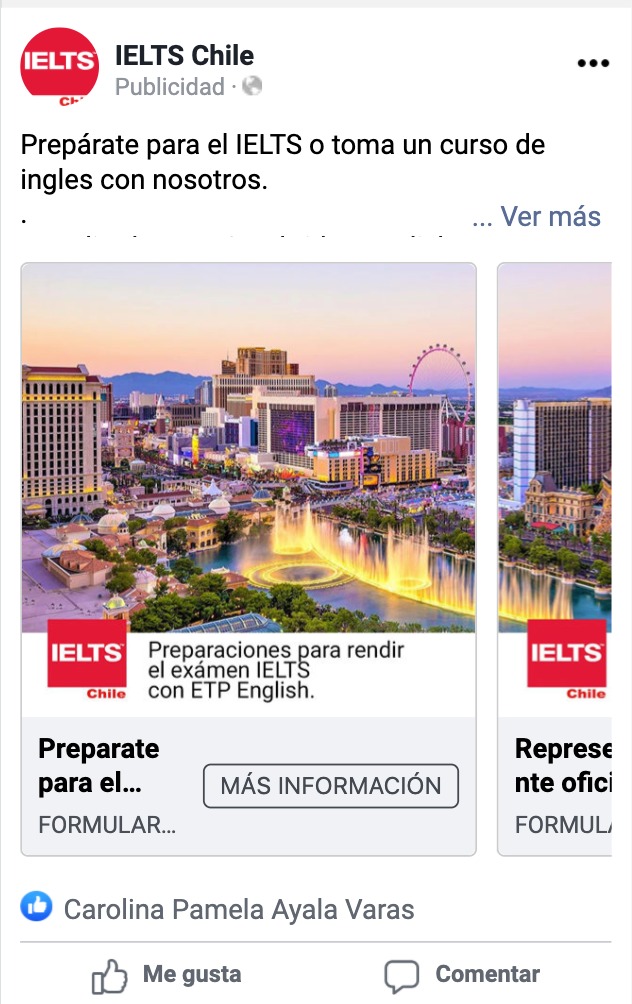Image resolution: width=632 pixels, height=1004 pixels.
Task: Comment on the post via Comentar
Action: 462,975
